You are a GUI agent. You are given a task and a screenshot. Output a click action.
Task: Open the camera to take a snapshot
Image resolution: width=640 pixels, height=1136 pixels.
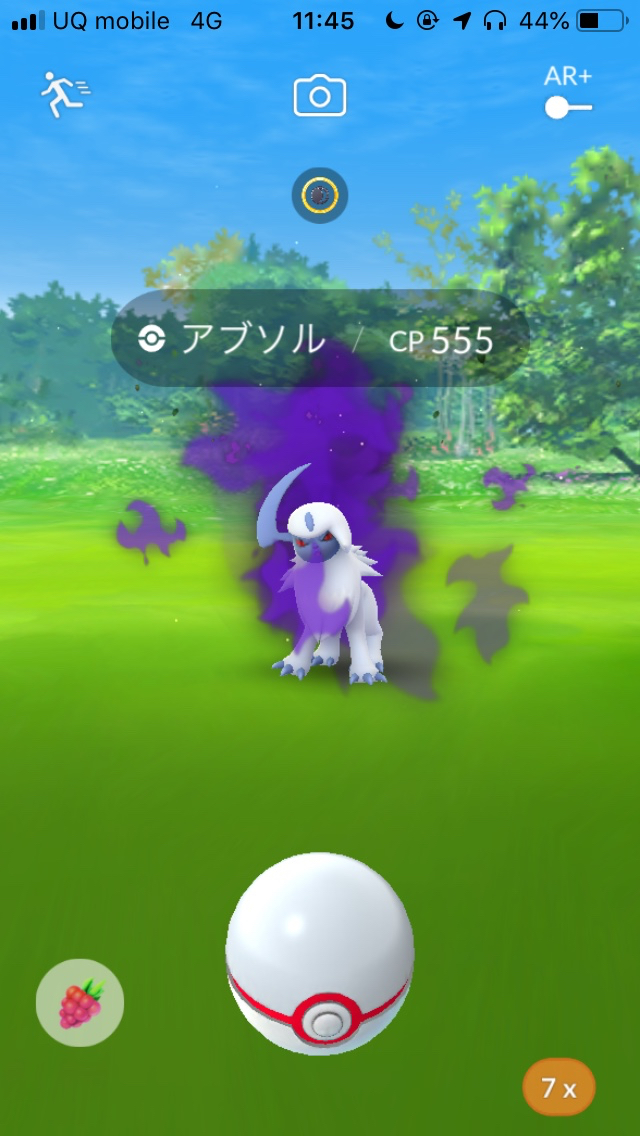pyautogui.click(x=320, y=97)
